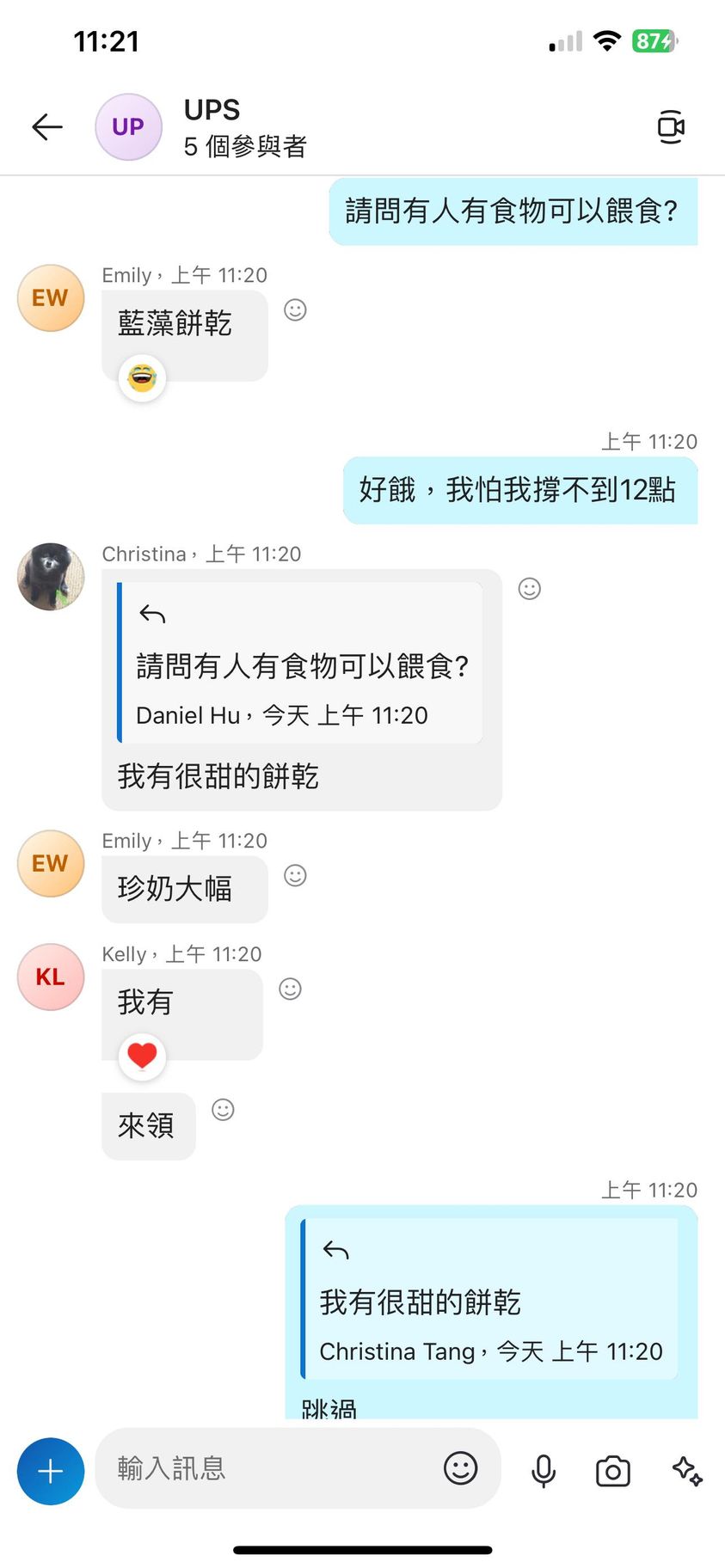Open the quoted Christina Tang message
Image resolution: width=725 pixels, height=1568 pixels.
click(490, 1301)
